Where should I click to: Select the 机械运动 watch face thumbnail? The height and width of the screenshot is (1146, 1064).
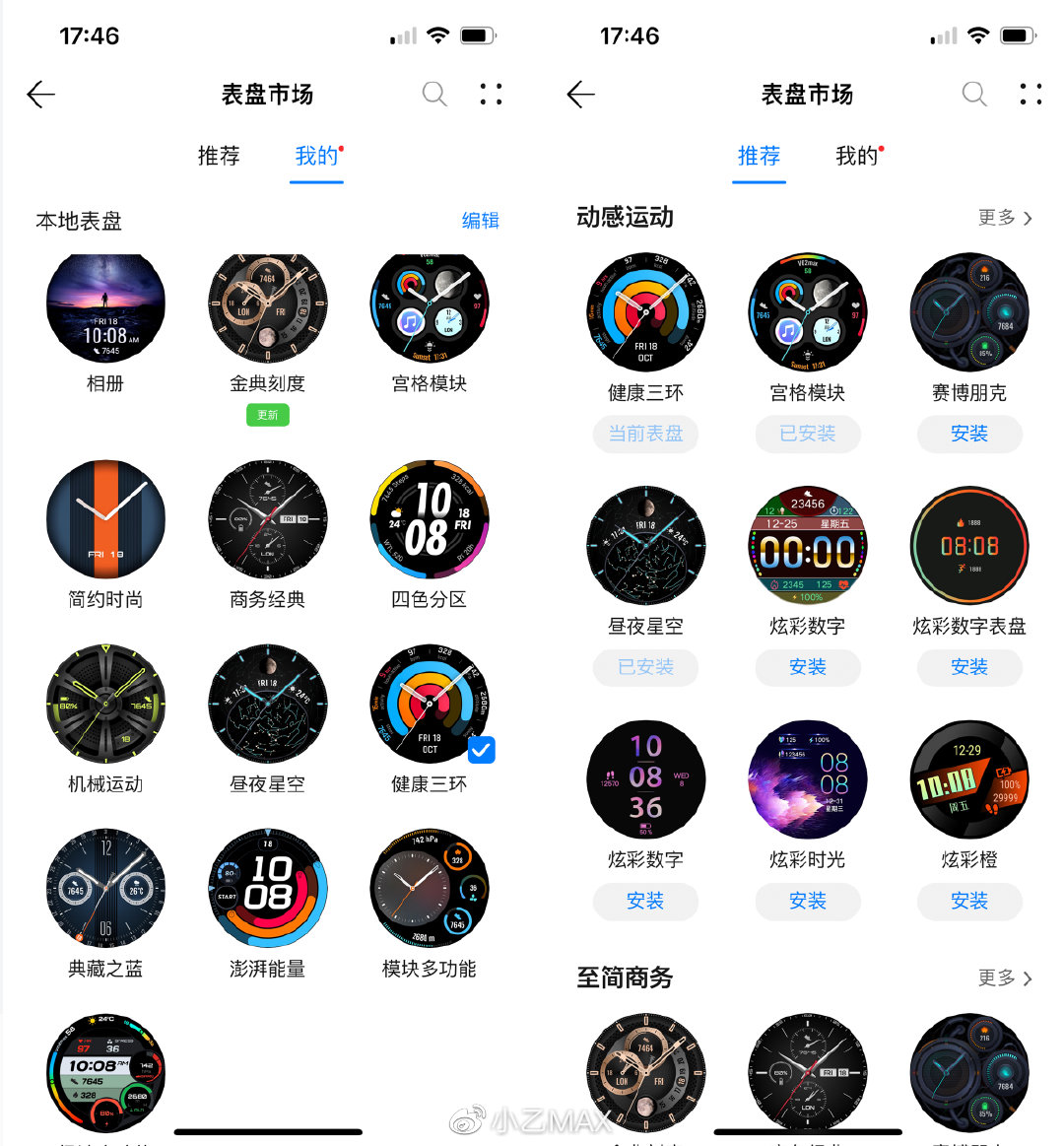[105, 703]
